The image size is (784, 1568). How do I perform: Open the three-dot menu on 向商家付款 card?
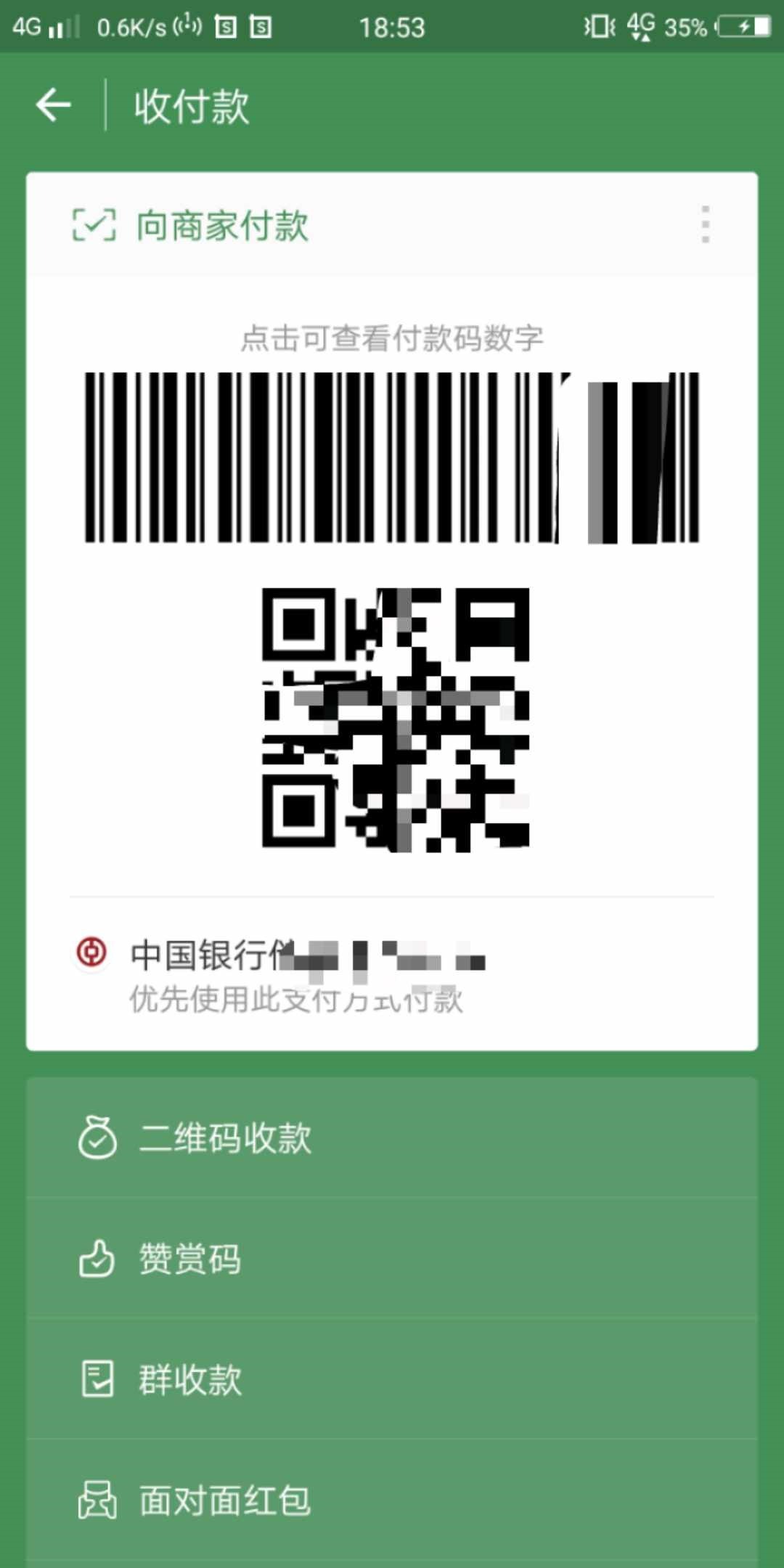(705, 224)
